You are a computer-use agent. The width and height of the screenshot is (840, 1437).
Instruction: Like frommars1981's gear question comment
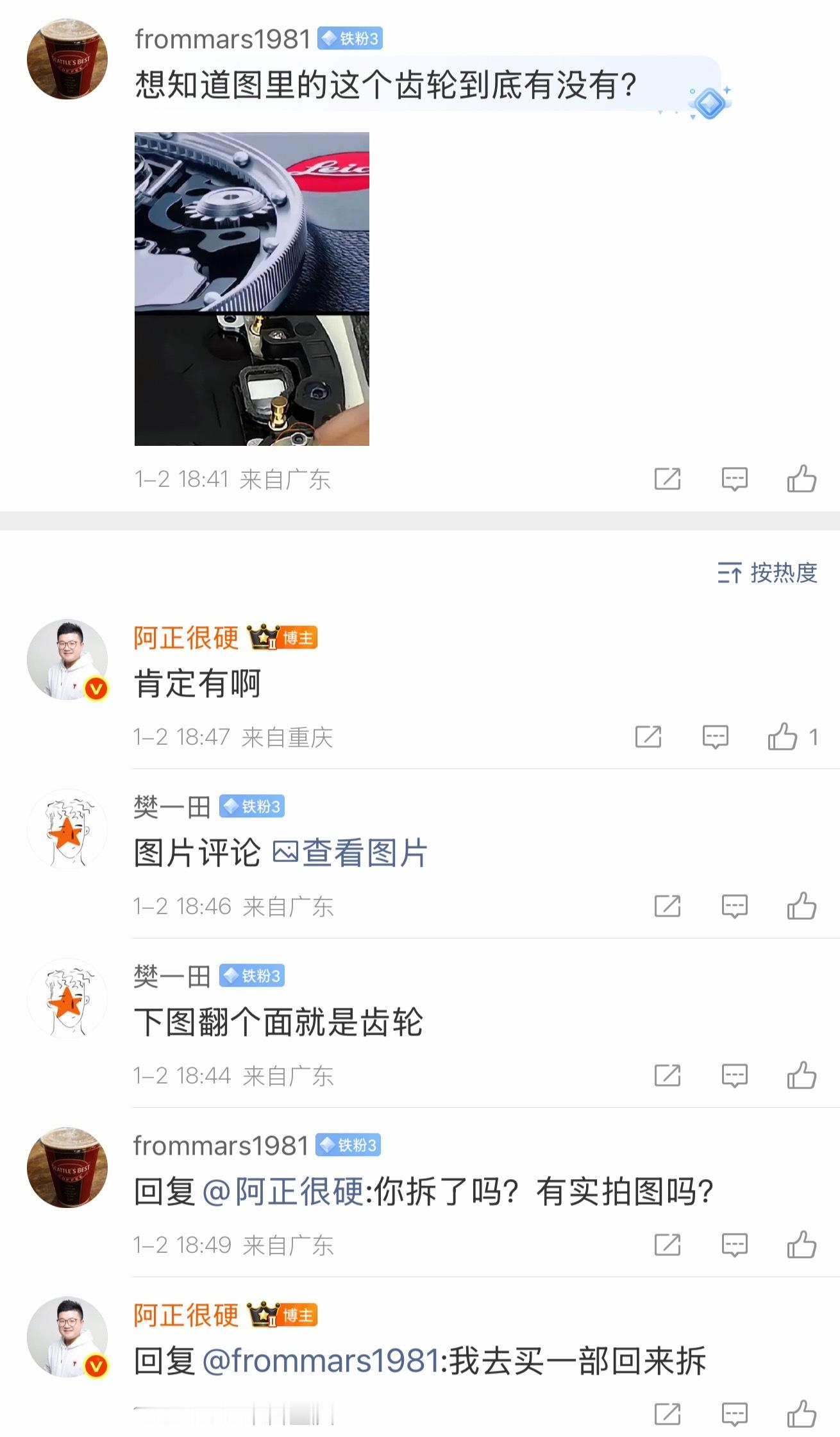click(803, 479)
